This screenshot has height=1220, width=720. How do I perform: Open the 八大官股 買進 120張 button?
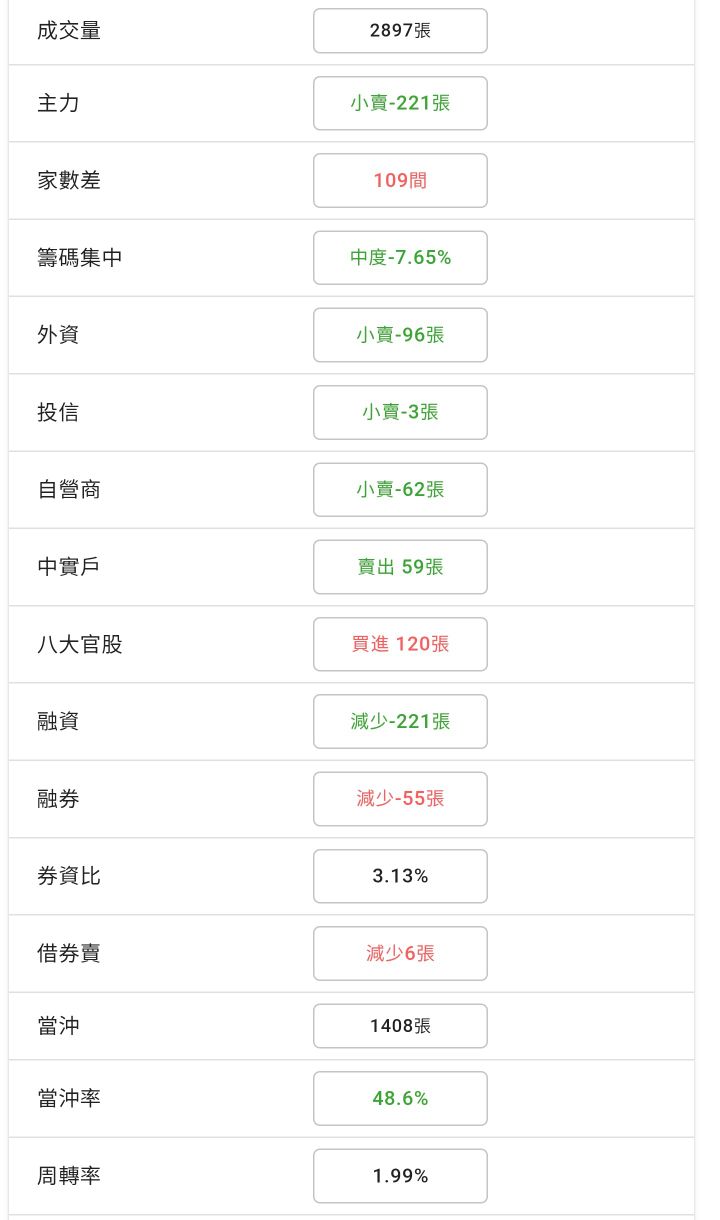[x=400, y=644]
